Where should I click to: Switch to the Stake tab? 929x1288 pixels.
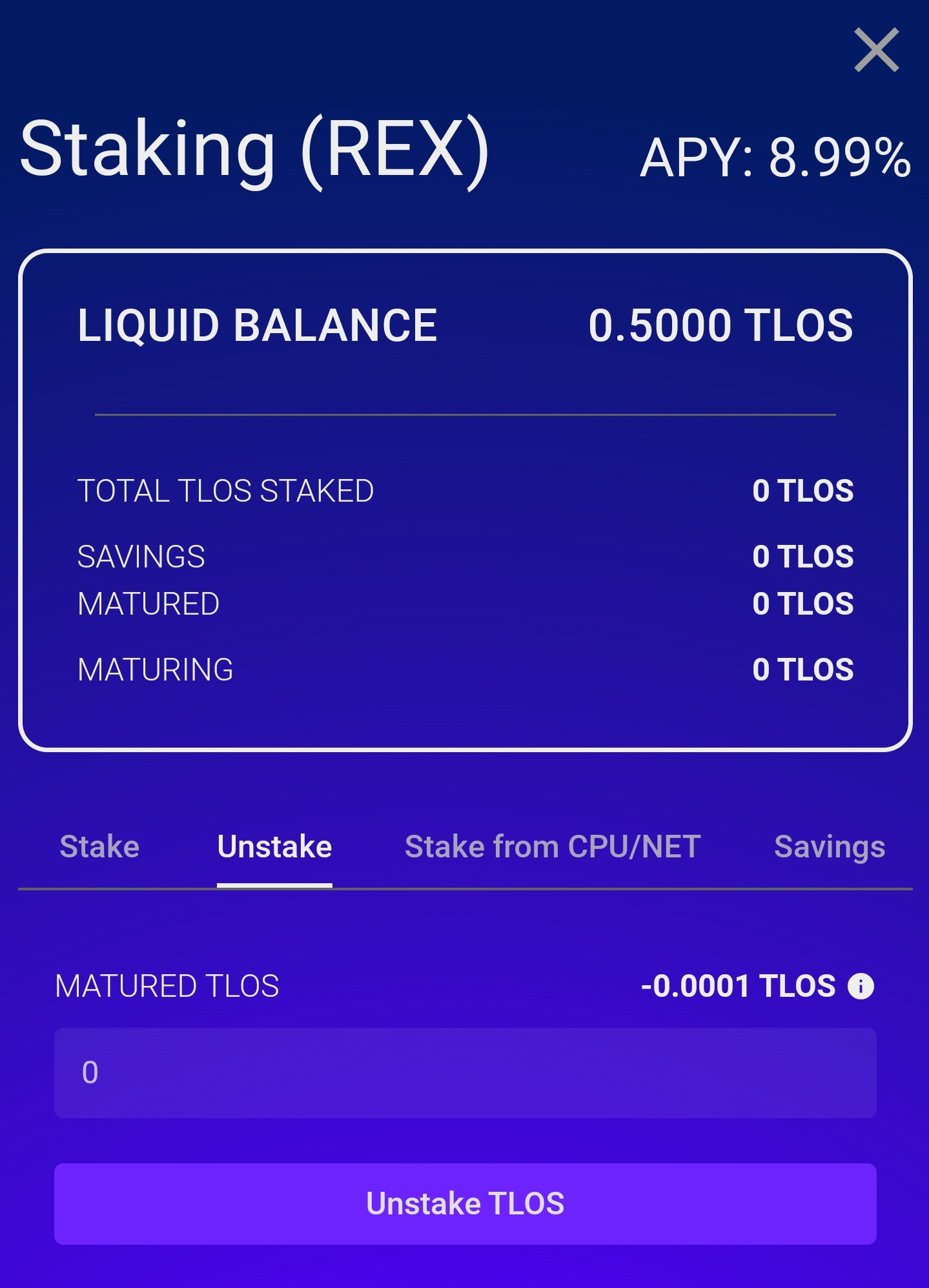pos(99,846)
